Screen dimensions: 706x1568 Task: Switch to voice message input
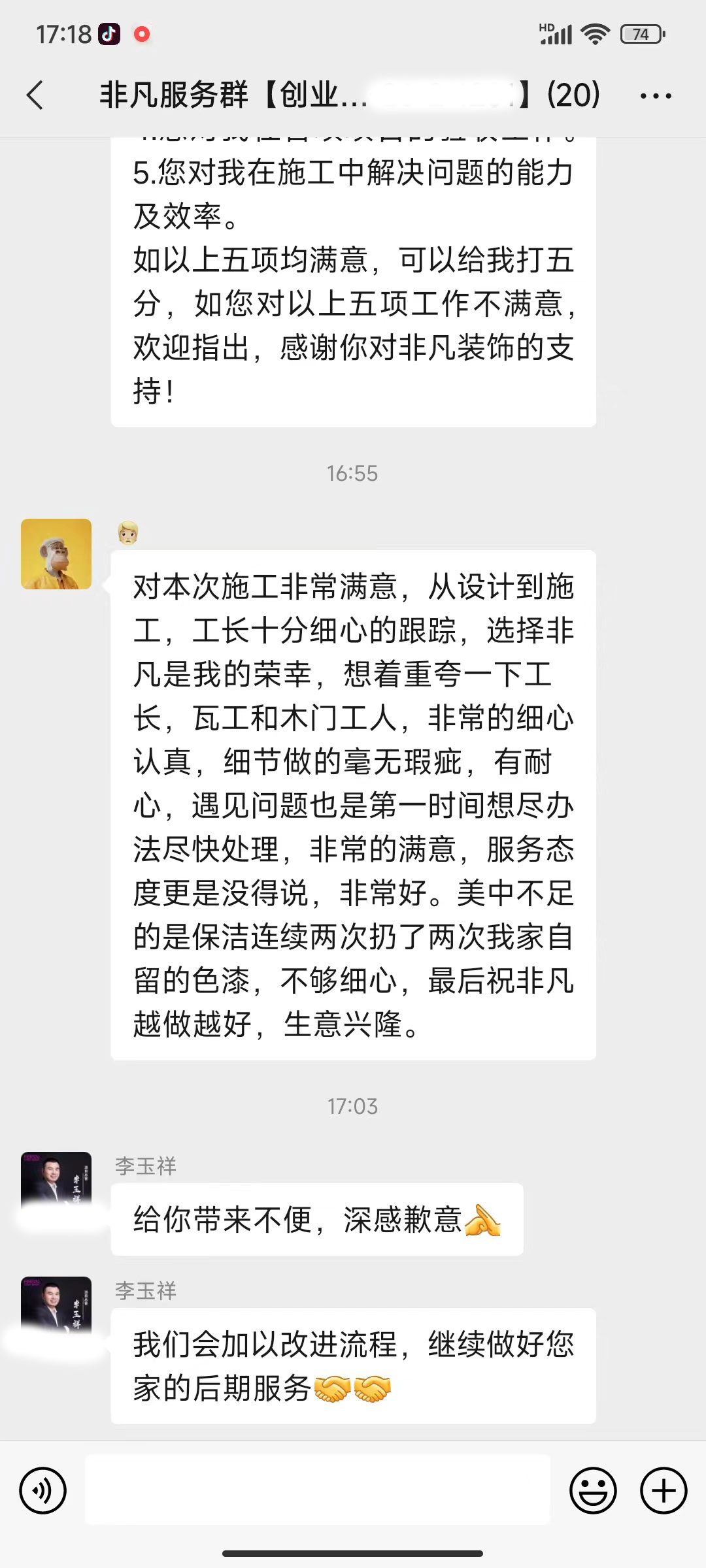[x=43, y=1491]
